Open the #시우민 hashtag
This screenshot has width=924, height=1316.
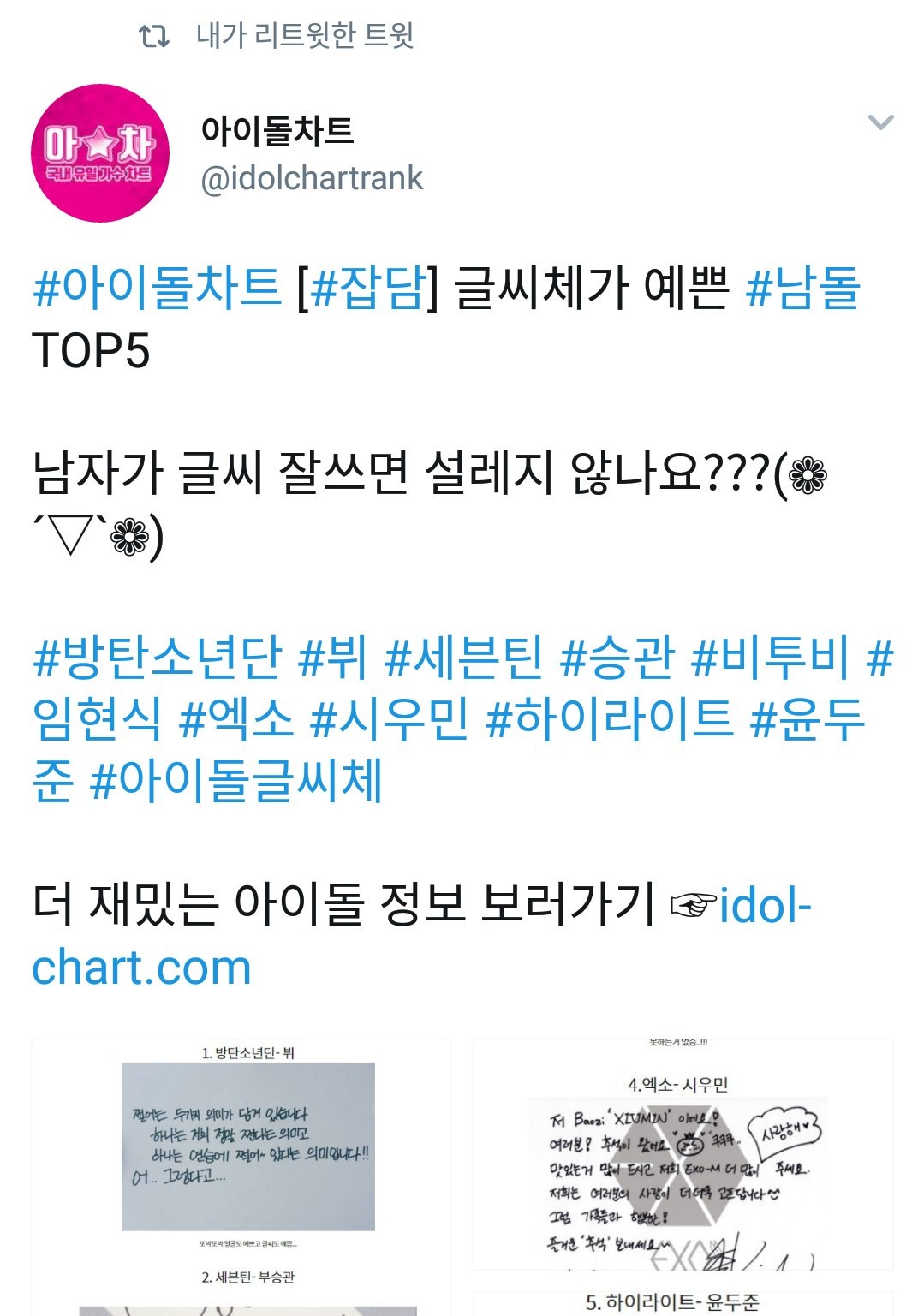click(x=390, y=718)
